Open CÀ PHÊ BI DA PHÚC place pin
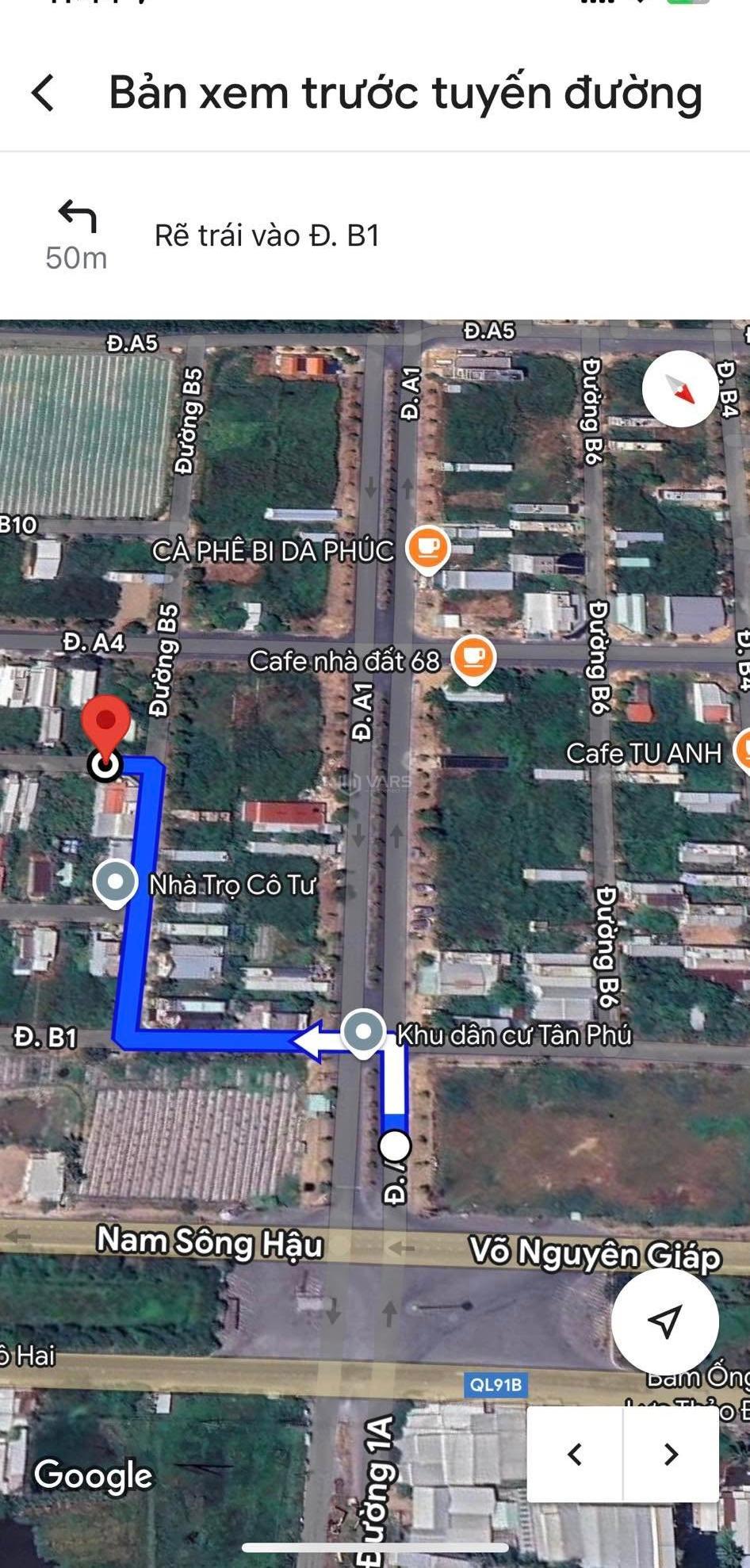 pyautogui.click(x=427, y=548)
